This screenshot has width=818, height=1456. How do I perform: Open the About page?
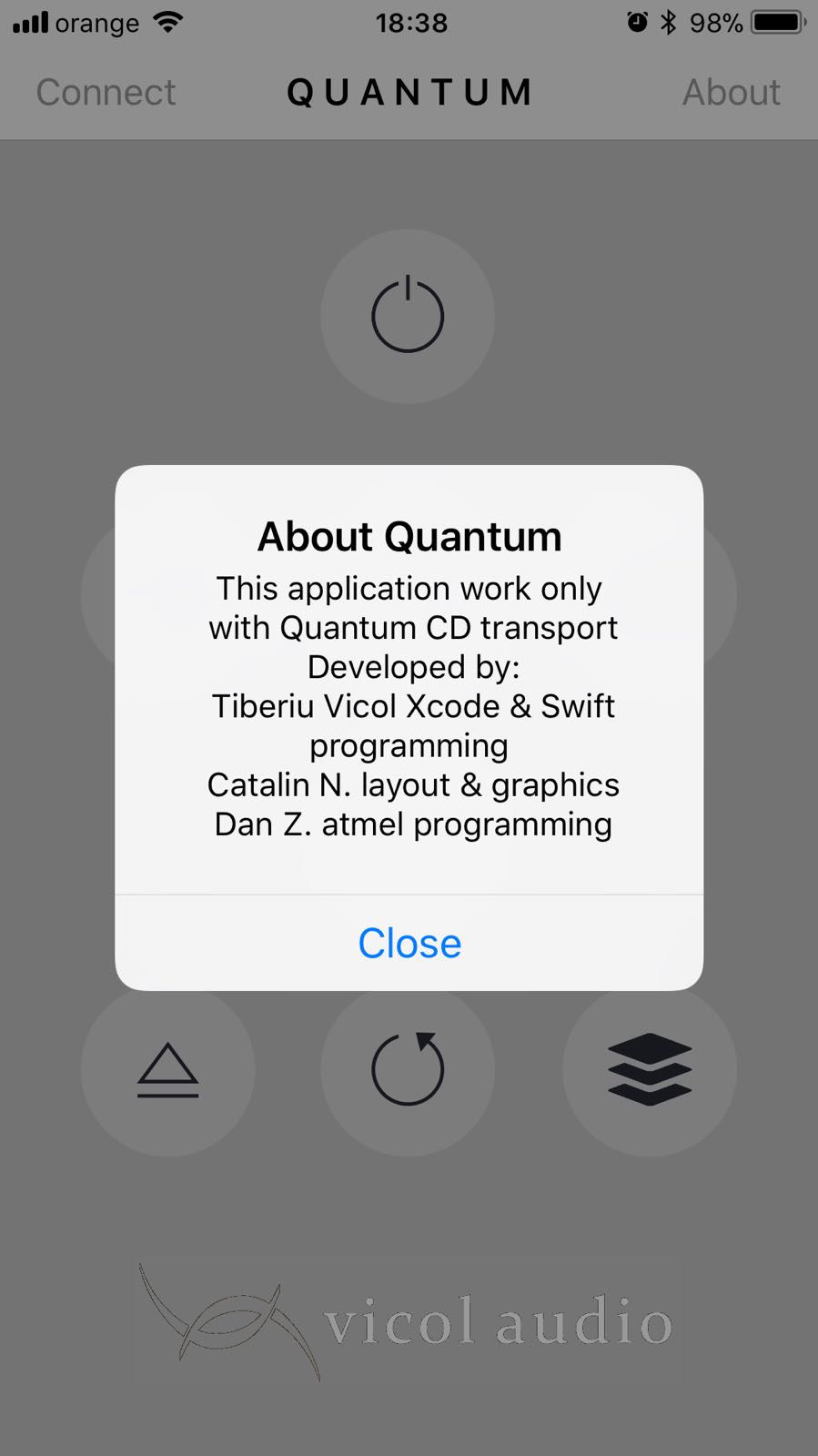[732, 92]
